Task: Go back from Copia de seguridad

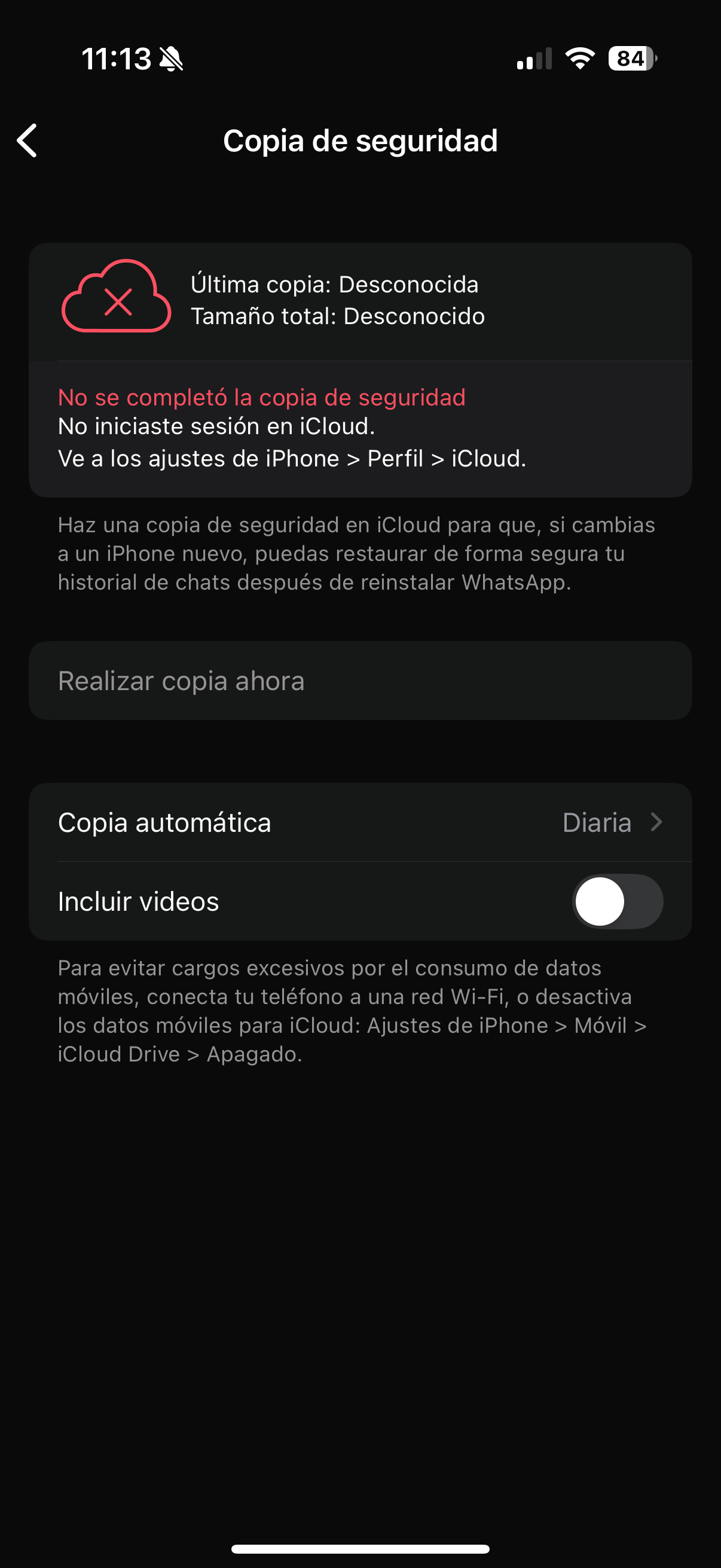Action: (x=28, y=141)
